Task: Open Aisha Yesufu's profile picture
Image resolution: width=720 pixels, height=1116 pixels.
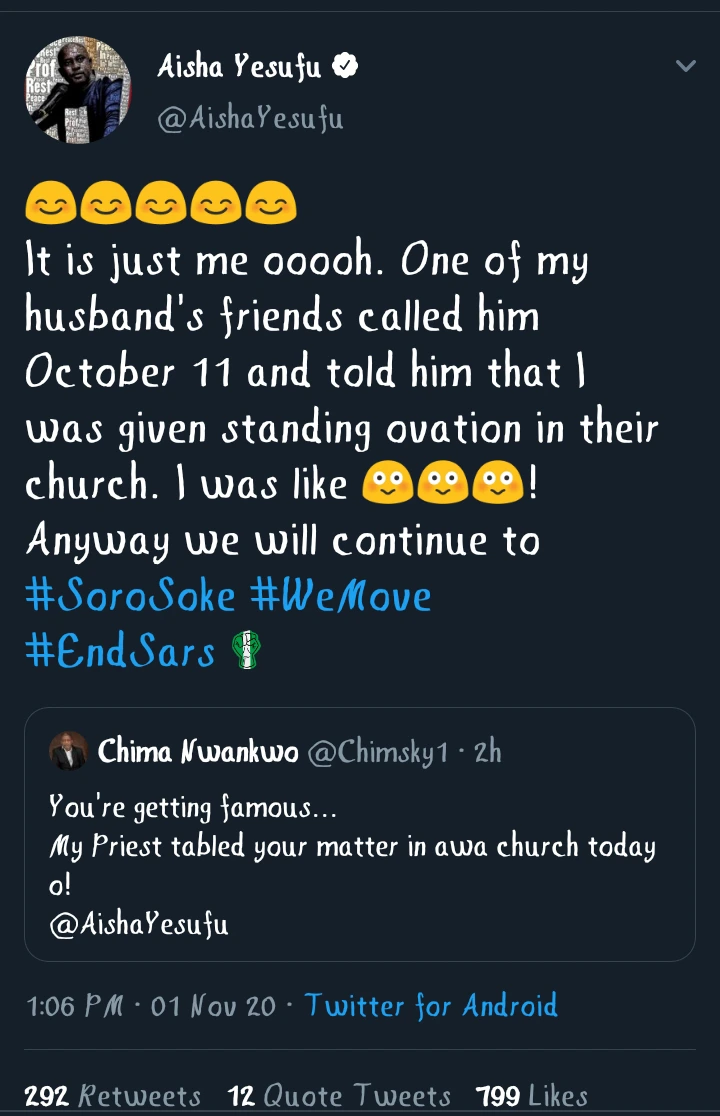Action: click(x=78, y=90)
